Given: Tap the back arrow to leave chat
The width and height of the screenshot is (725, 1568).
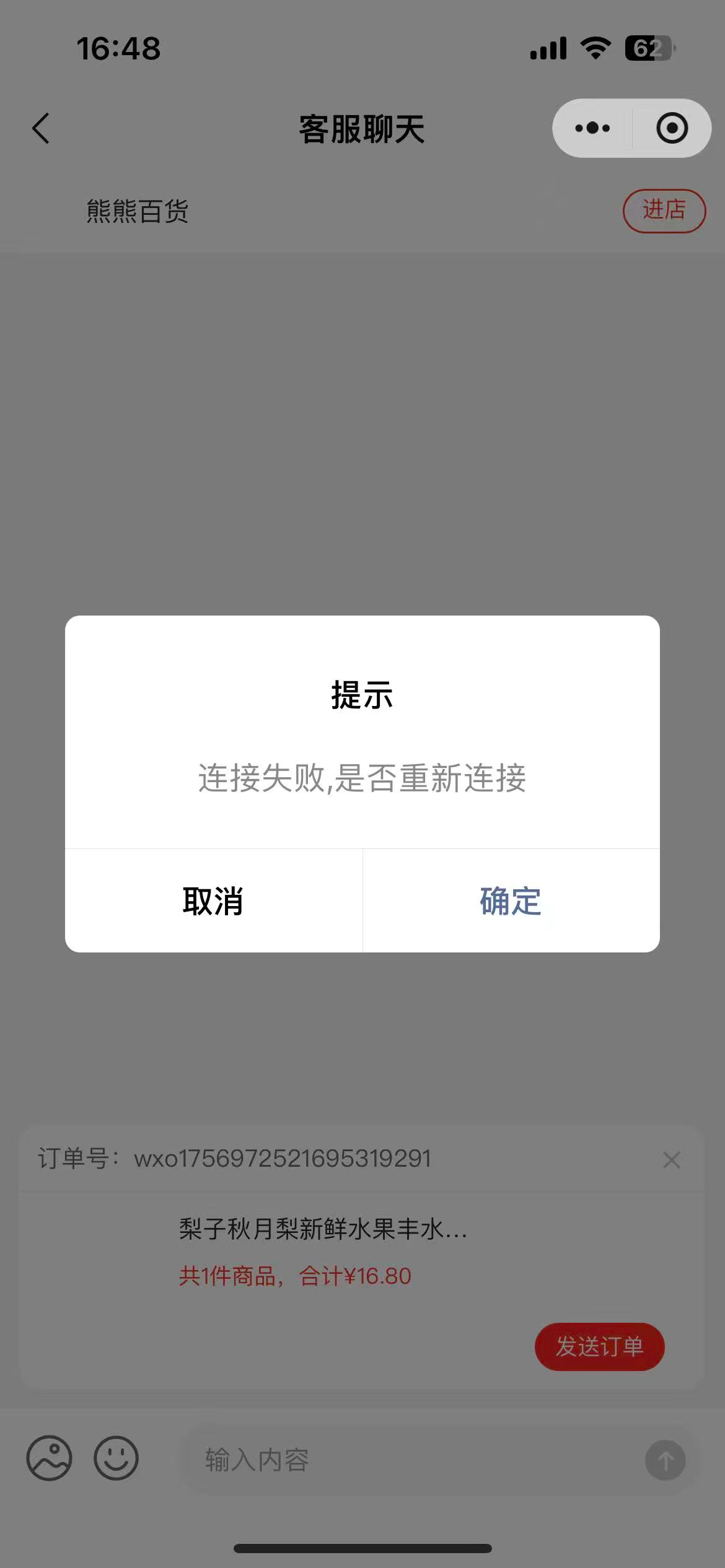Looking at the screenshot, I should 41,128.
